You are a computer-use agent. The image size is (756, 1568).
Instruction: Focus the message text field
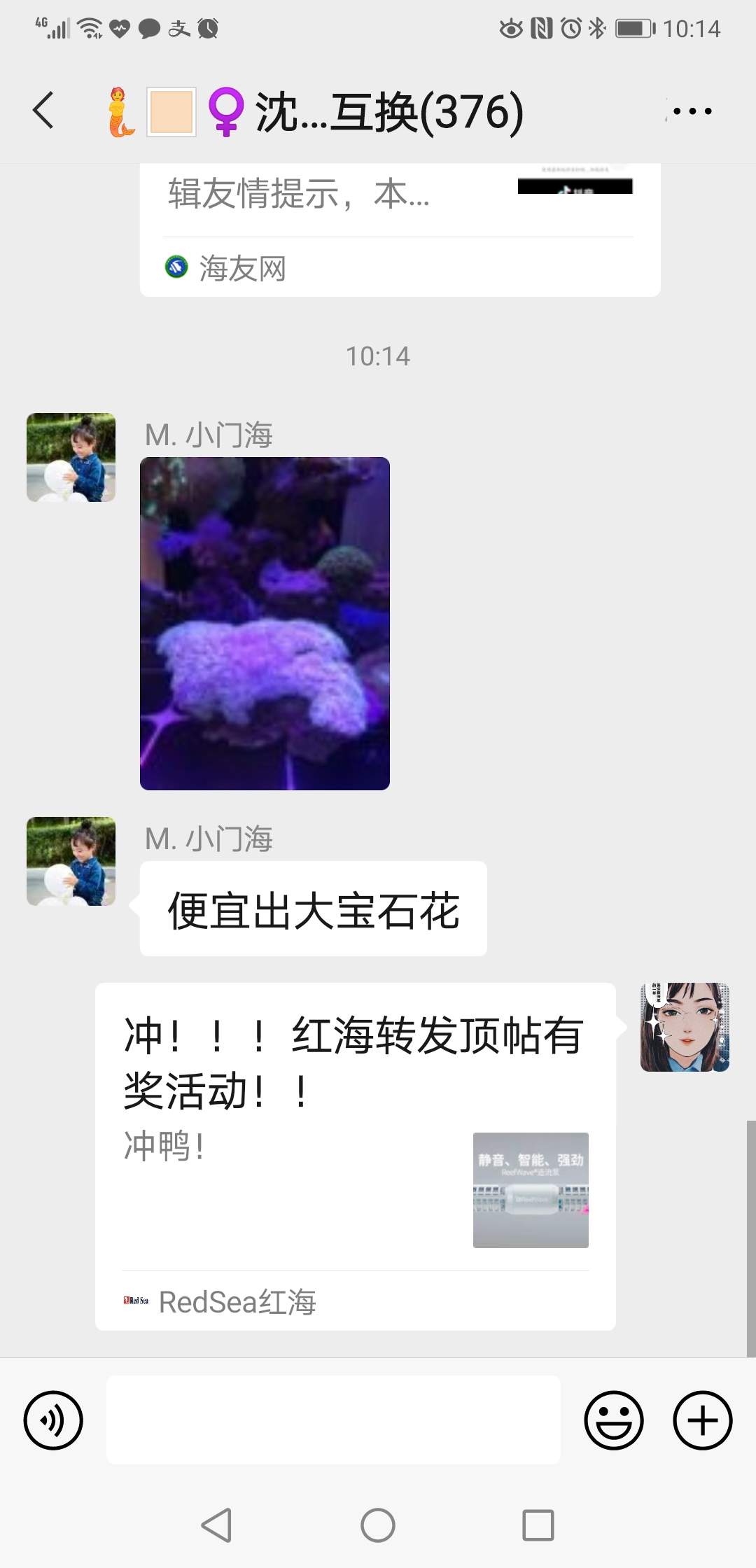coord(333,1420)
